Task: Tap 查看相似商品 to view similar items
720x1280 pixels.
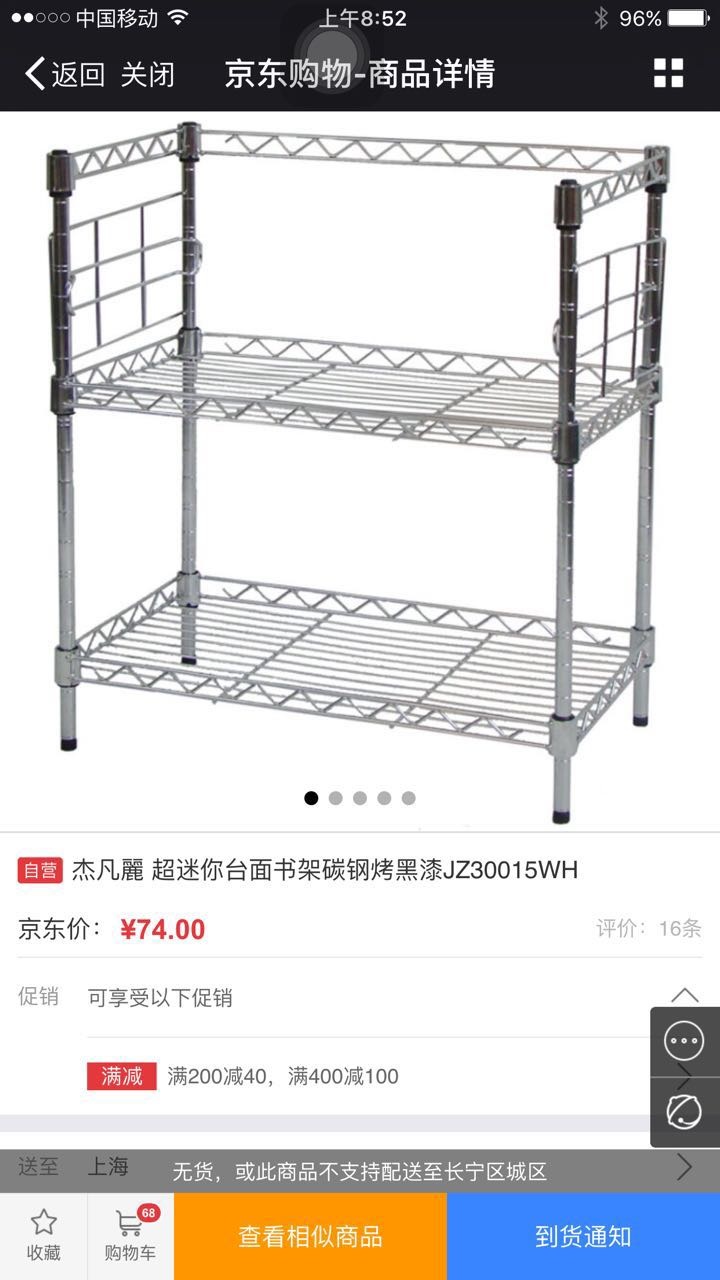Action: click(x=310, y=1236)
